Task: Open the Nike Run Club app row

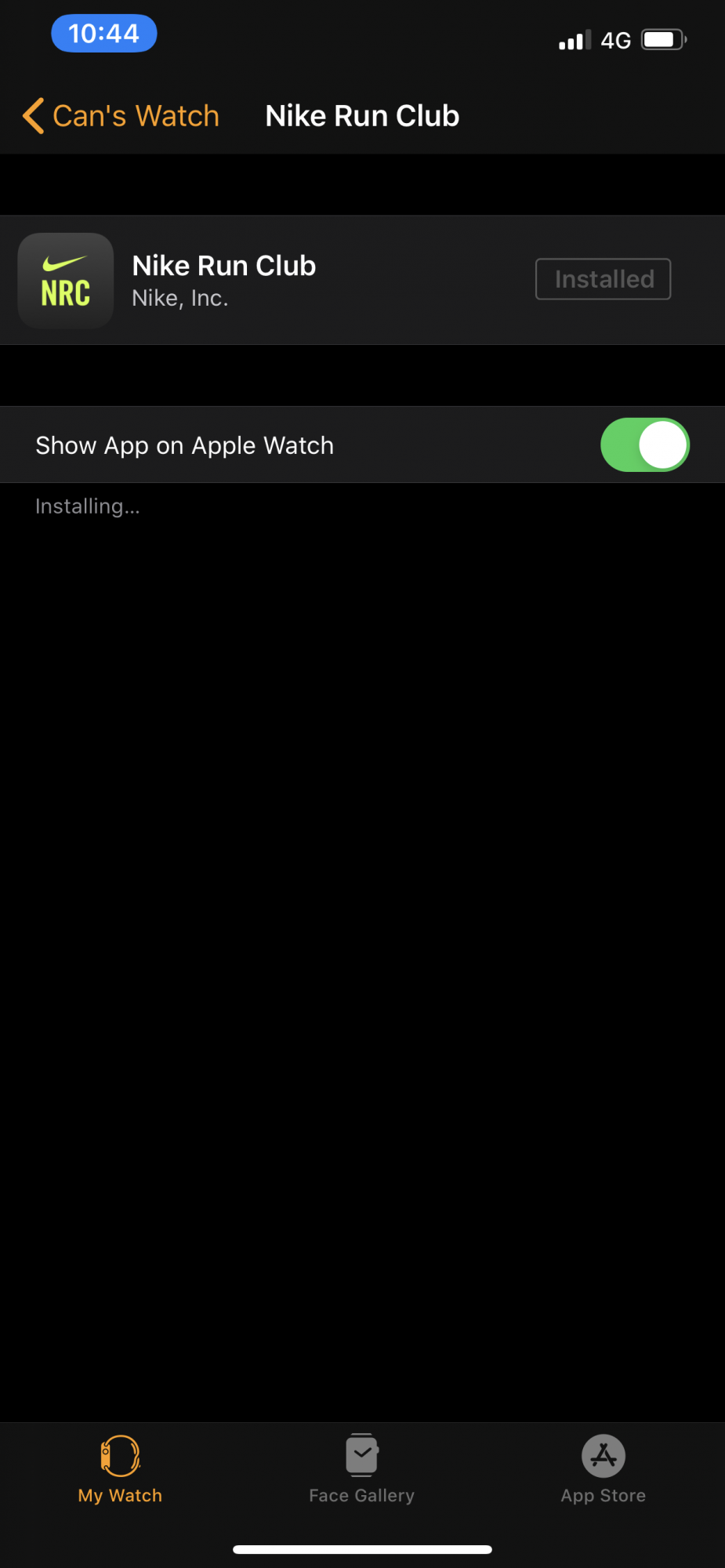Action: pos(362,280)
